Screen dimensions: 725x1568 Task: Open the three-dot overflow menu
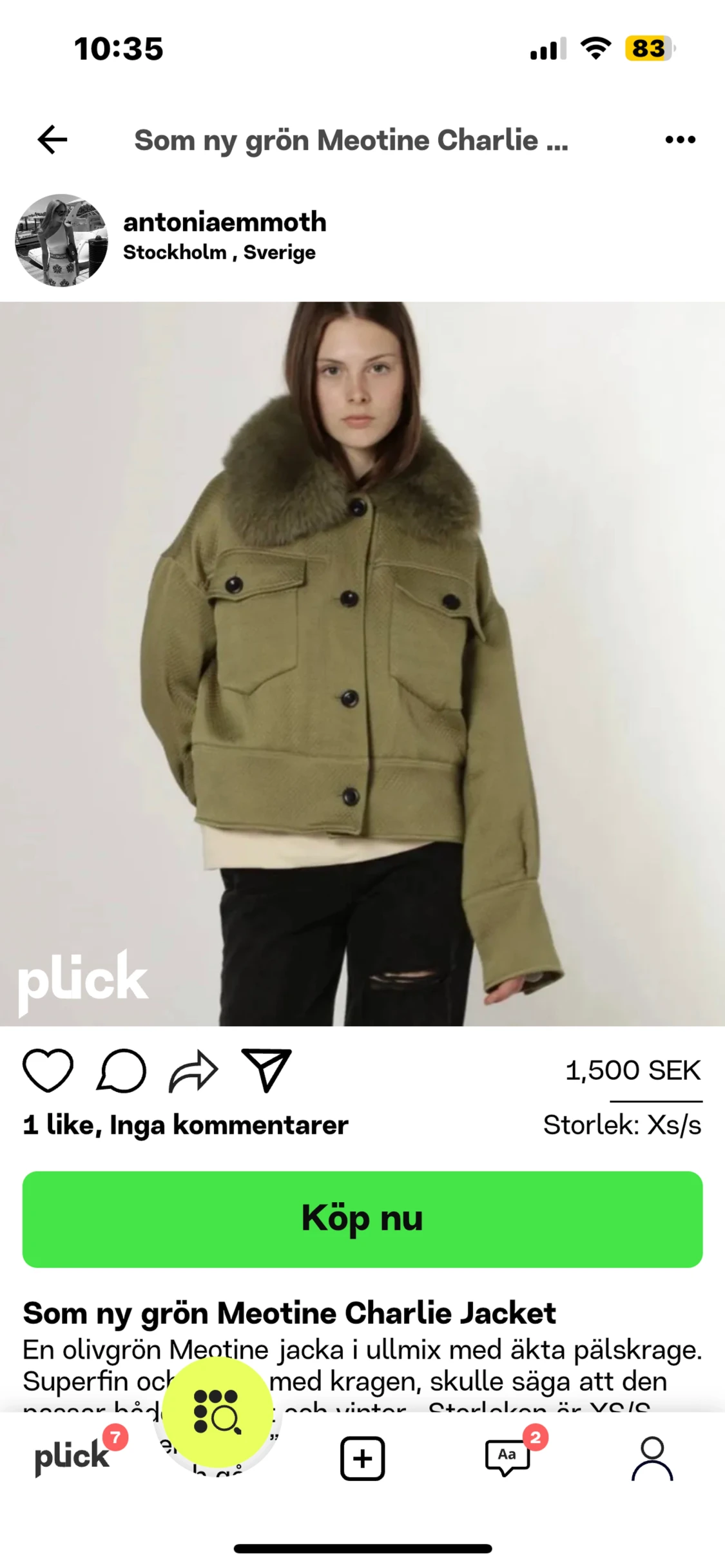pyautogui.click(x=680, y=139)
